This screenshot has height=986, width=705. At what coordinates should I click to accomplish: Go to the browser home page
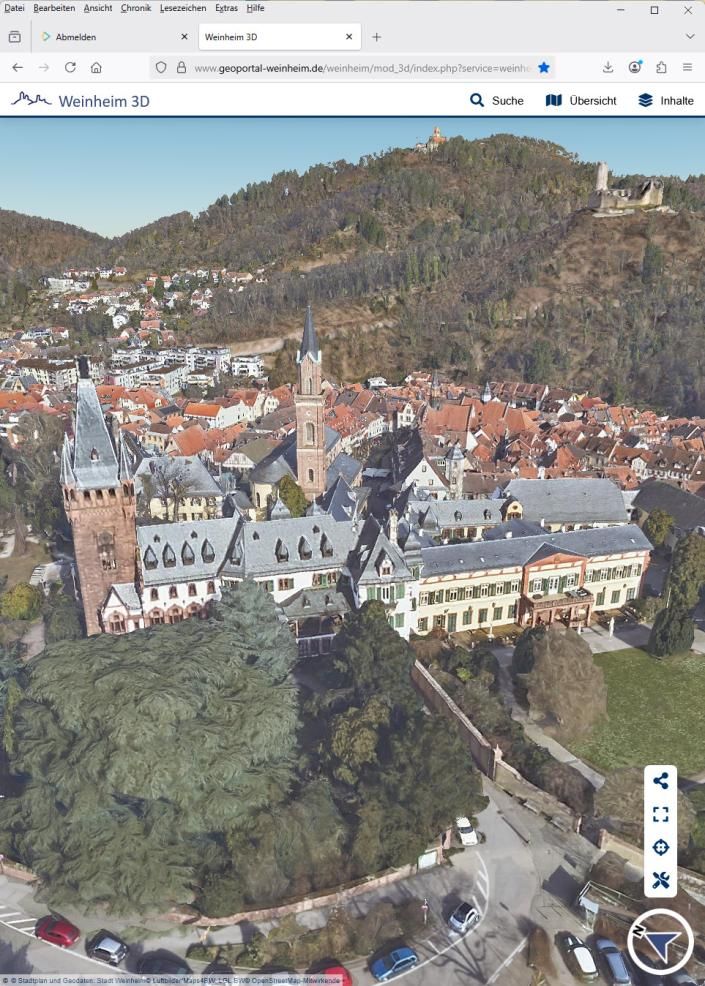point(96,67)
